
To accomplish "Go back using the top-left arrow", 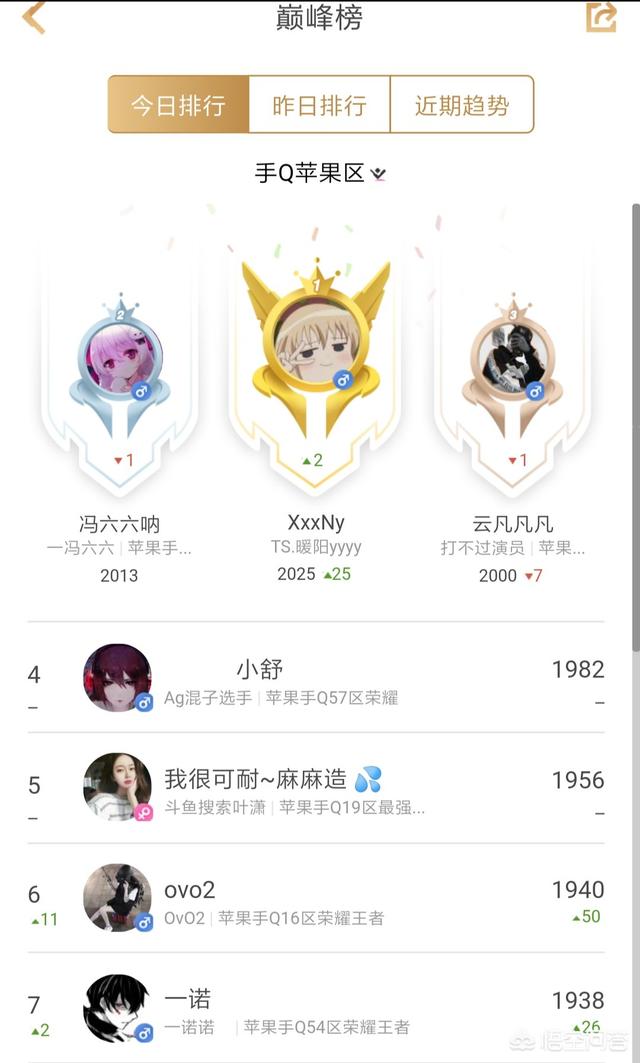I will pyautogui.click(x=33, y=17).
